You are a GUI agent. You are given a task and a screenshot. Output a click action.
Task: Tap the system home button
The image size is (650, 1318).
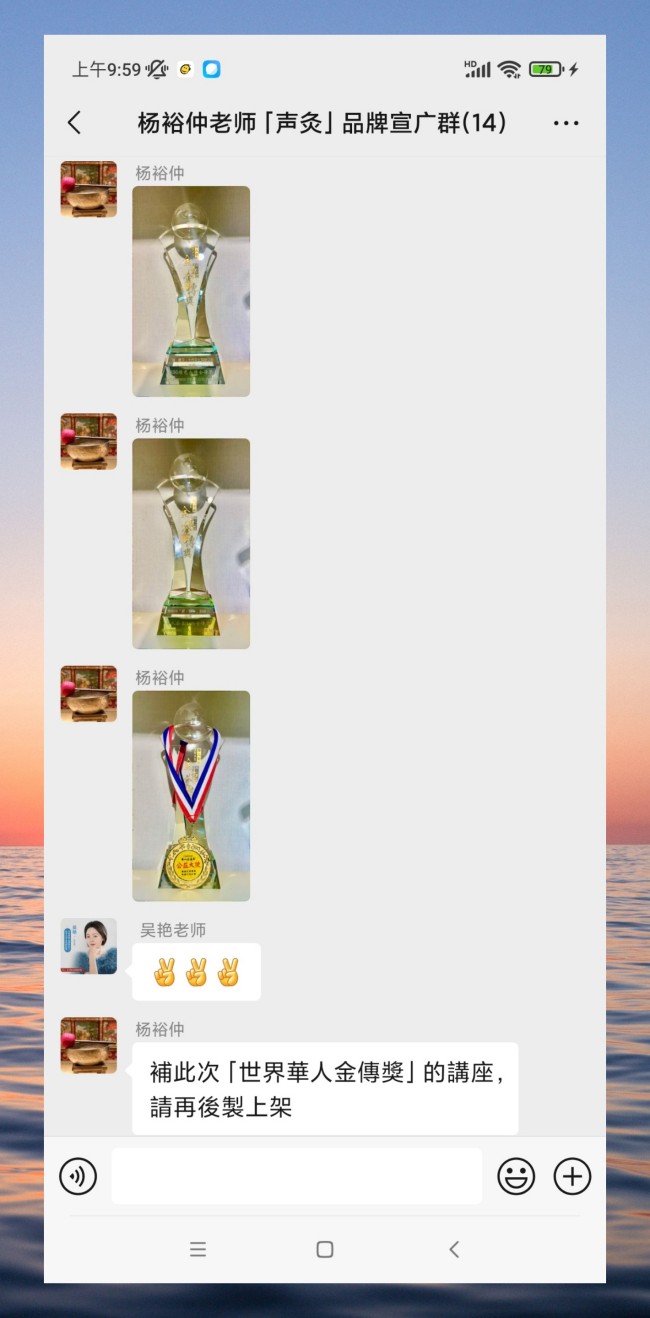(x=324, y=1249)
